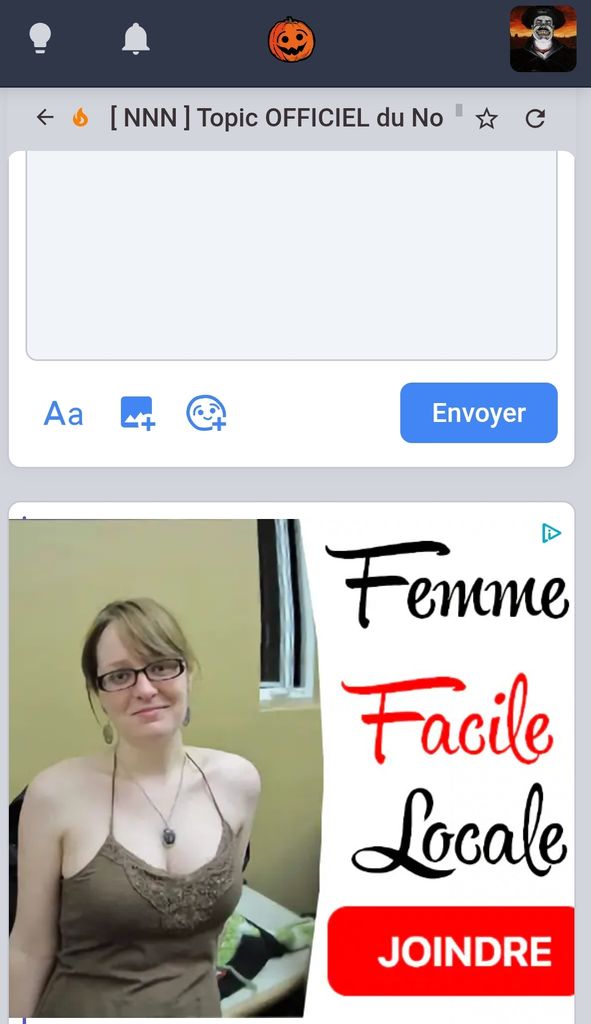Add a sticker or smiley
Screen dimensions: 591x1024
[x=206, y=413]
